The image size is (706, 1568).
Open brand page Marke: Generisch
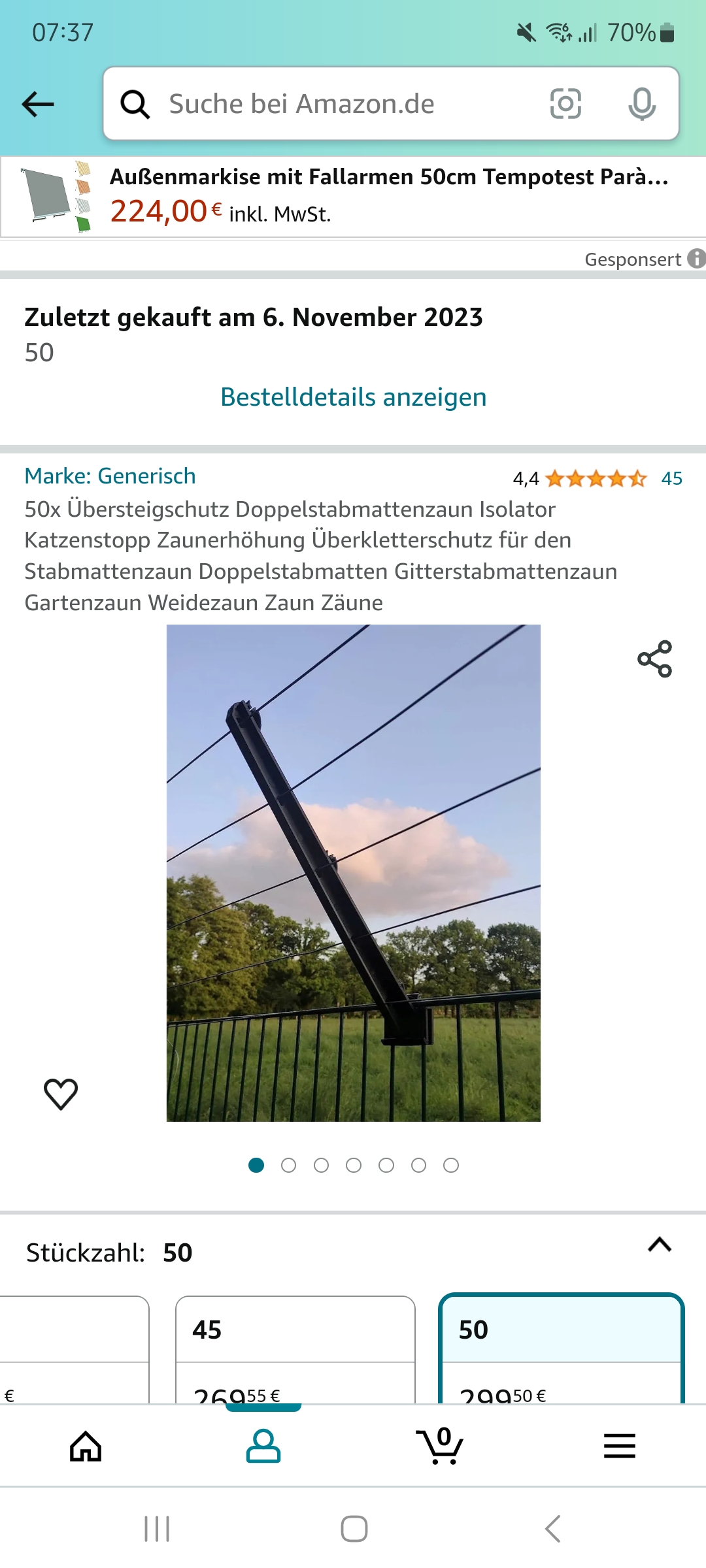[110, 476]
